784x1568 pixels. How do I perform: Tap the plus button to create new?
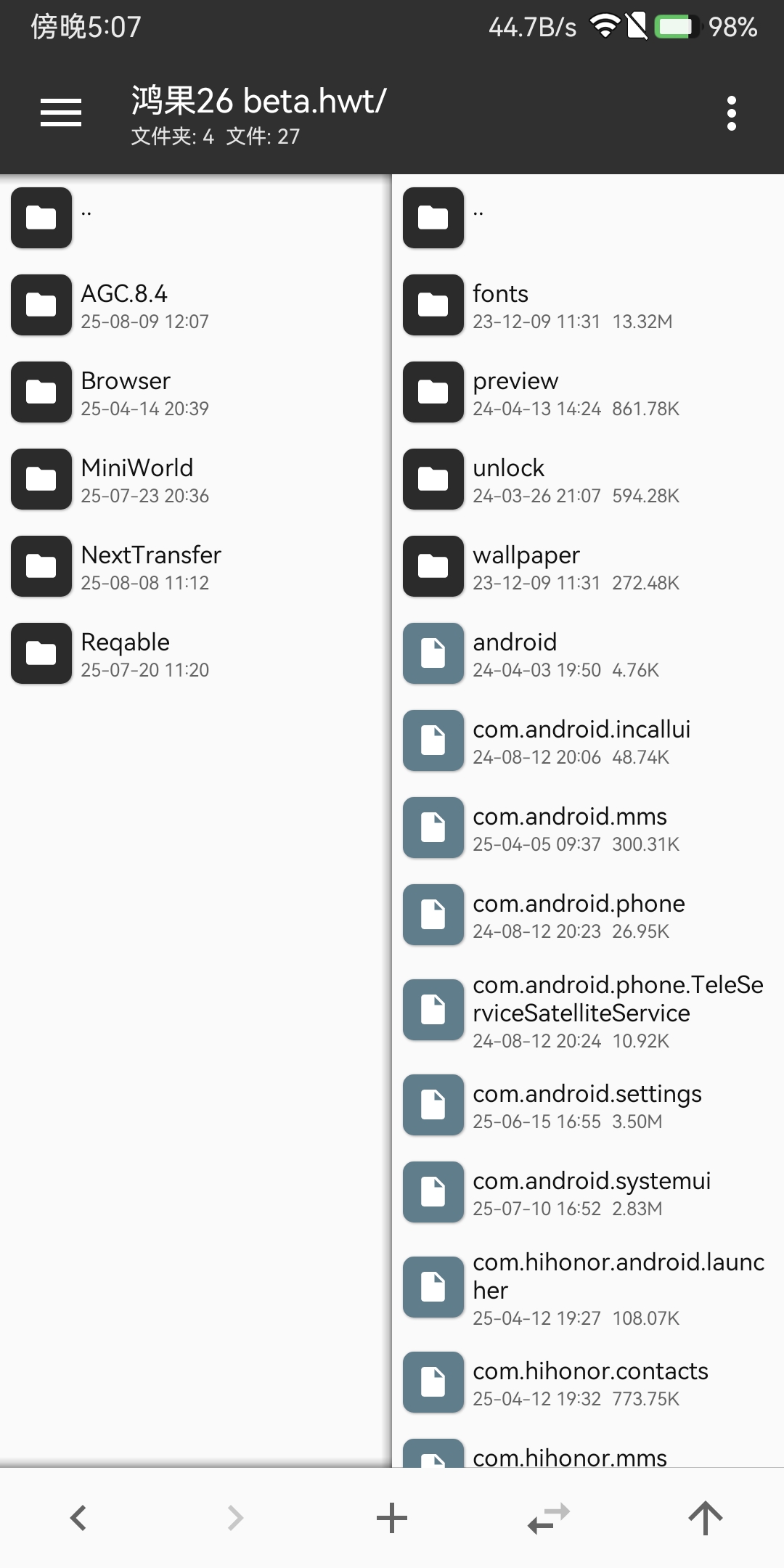392,1517
